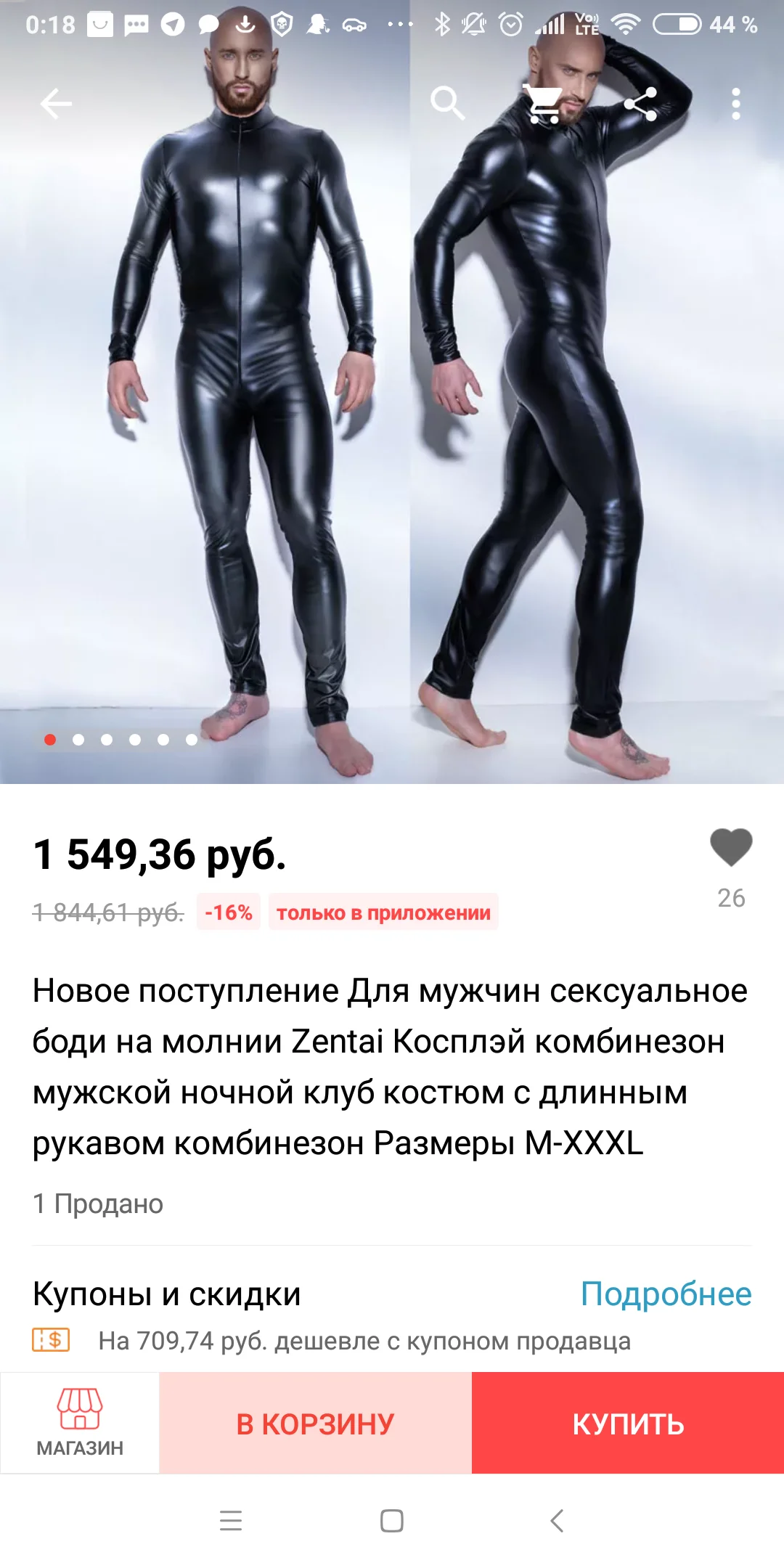Viewport: 784px width, 1568px height.
Task: Toggle wishlist heart showing 26 likes
Action: pyautogui.click(x=732, y=857)
